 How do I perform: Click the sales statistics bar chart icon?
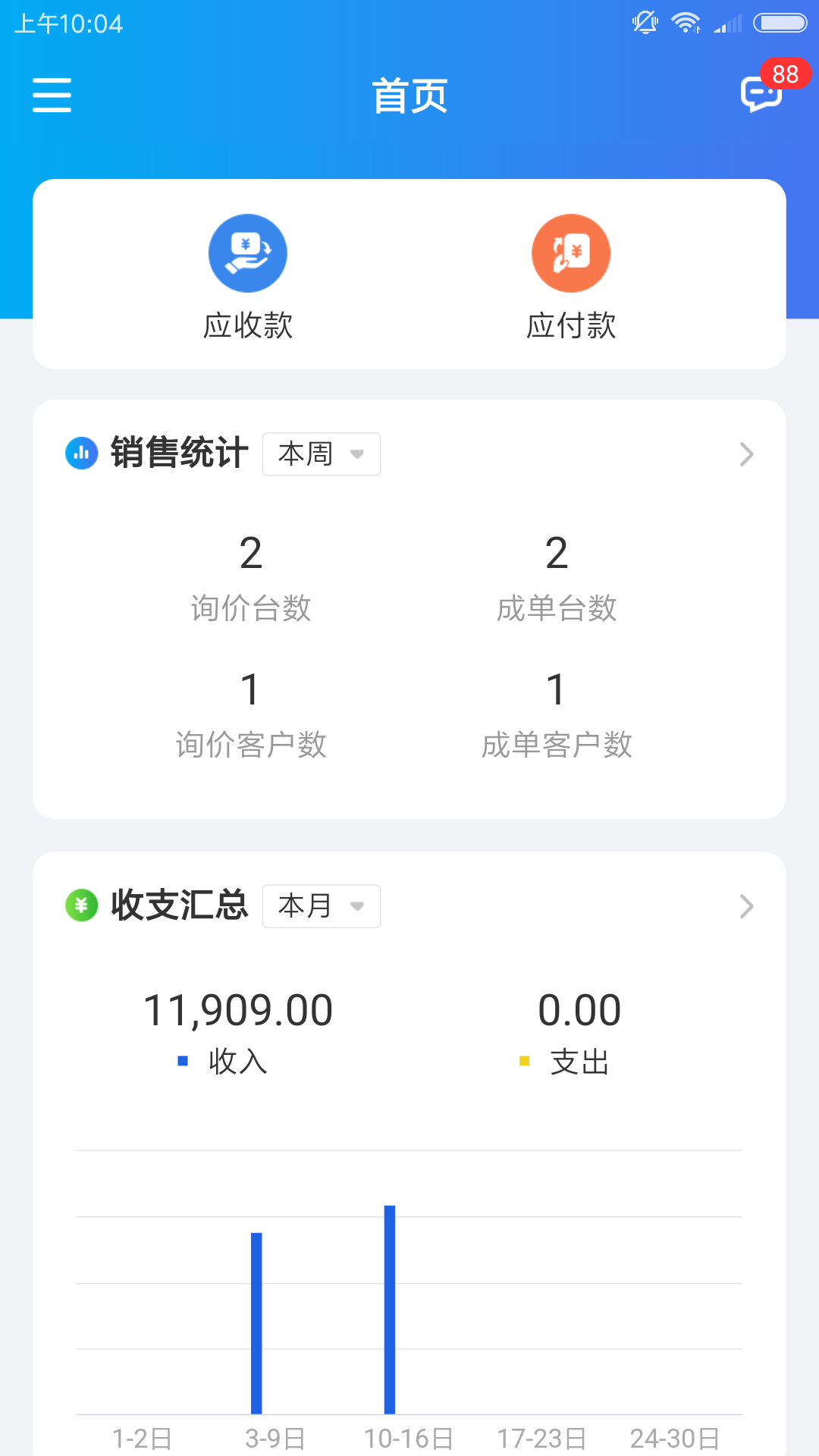(81, 453)
